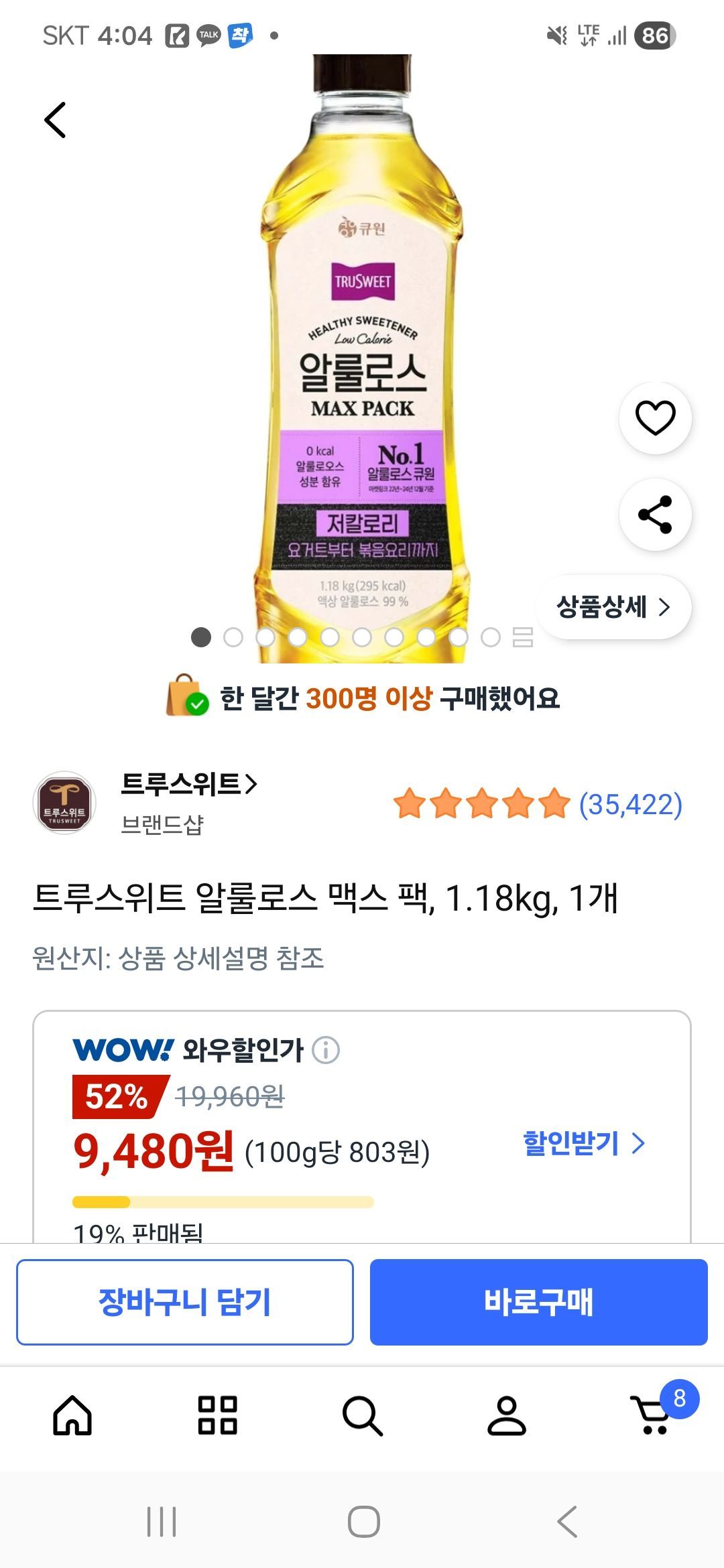
Task: Go to the home tab
Action: [72, 1415]
